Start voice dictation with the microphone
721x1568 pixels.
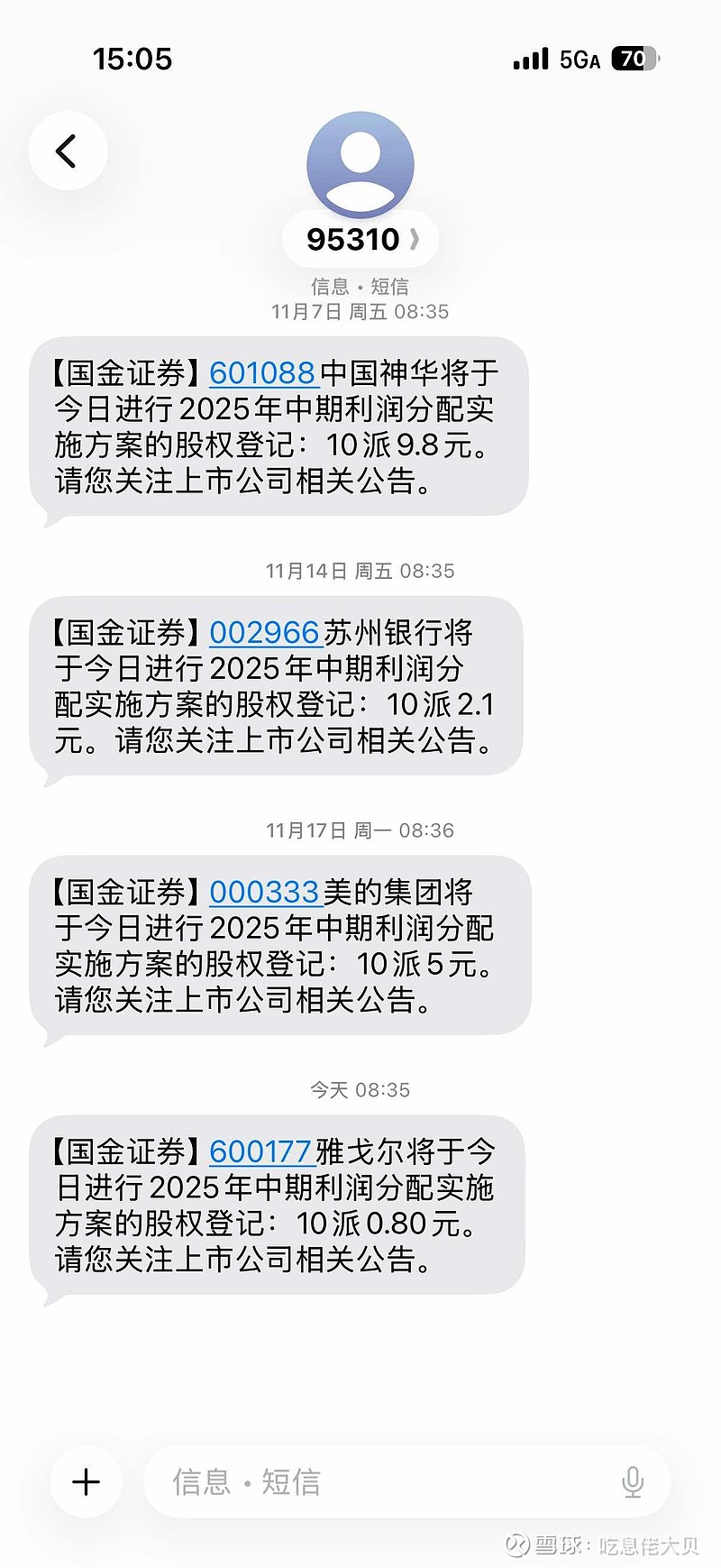point(633,1481)
